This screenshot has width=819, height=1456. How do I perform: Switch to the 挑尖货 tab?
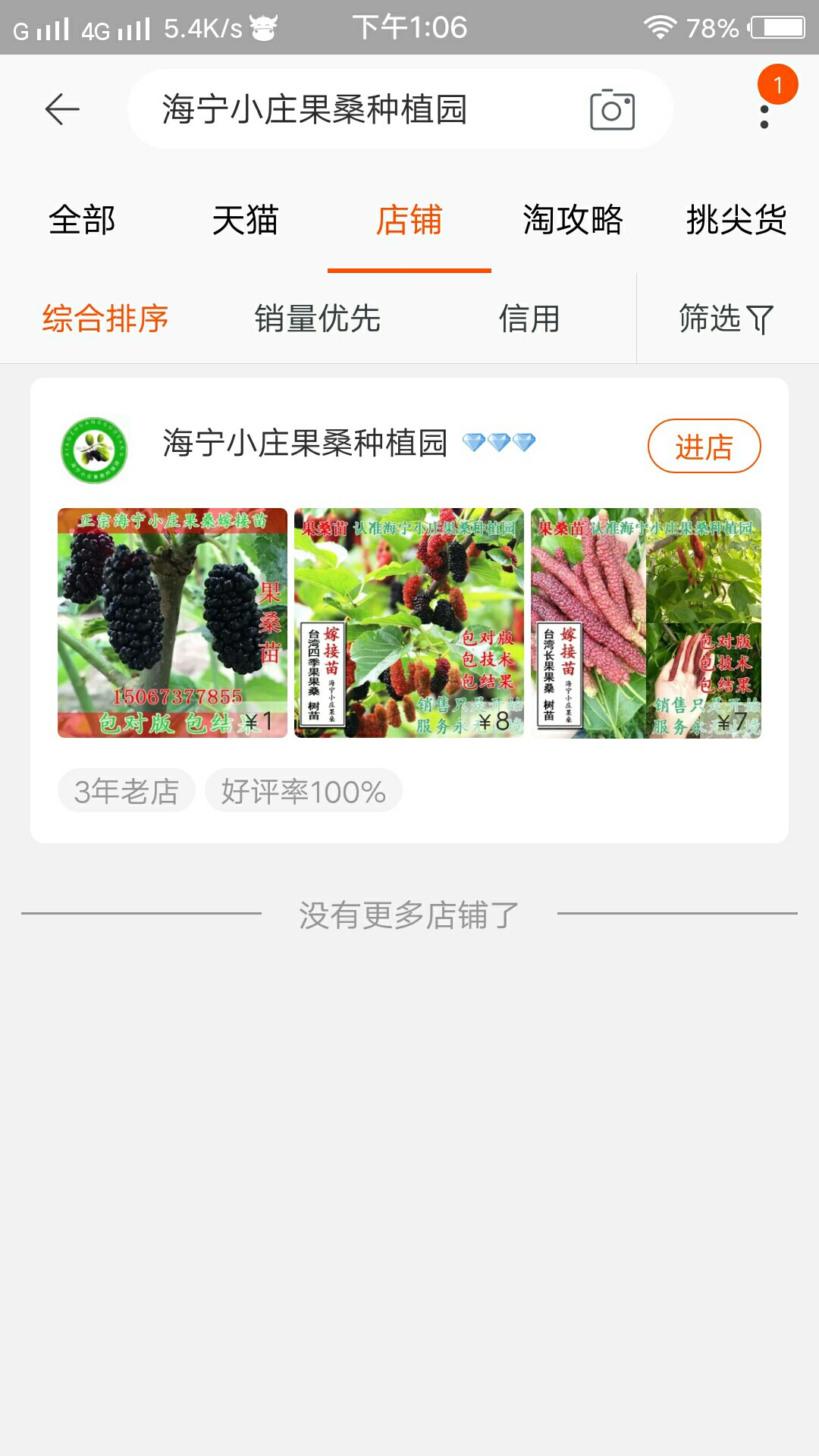click(x=736, y=221)
